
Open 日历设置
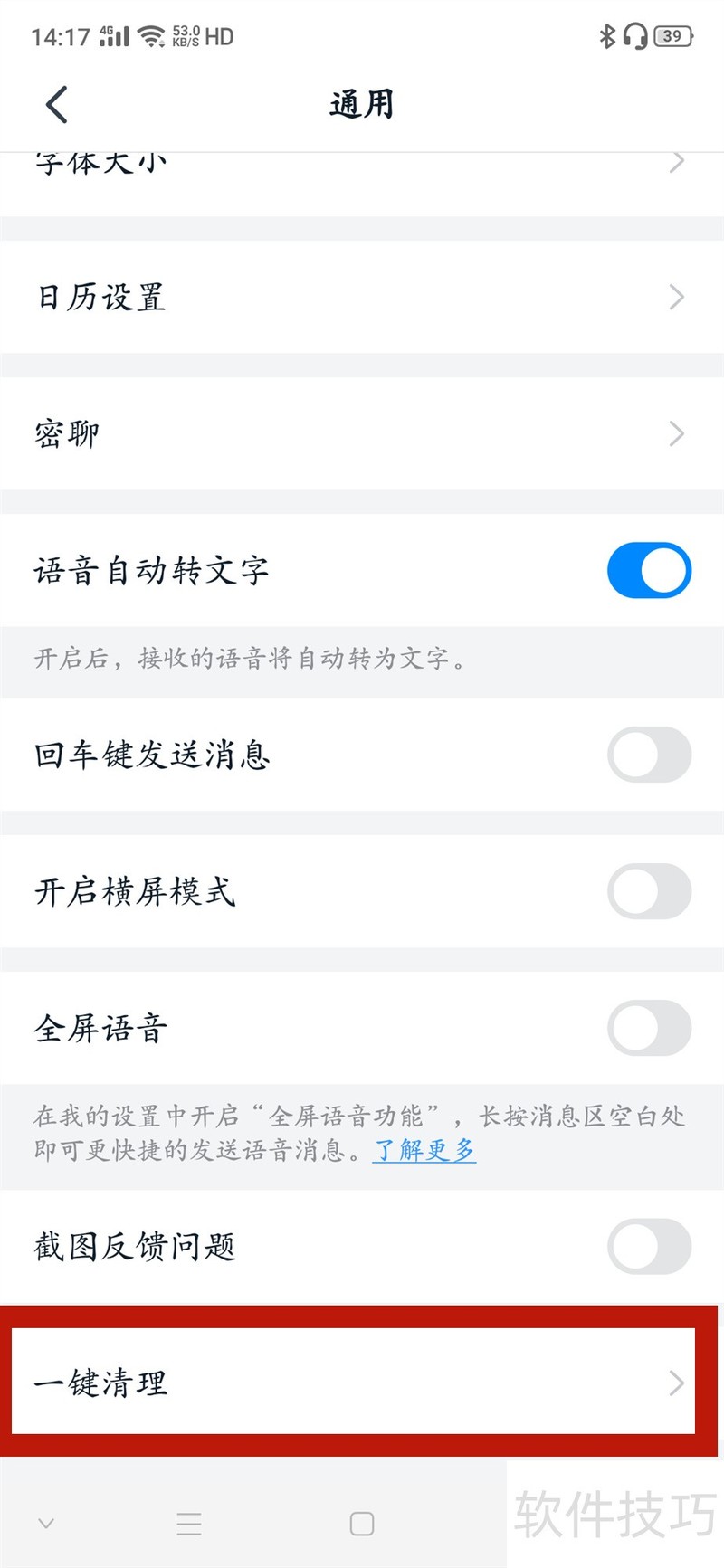[362, 297]
